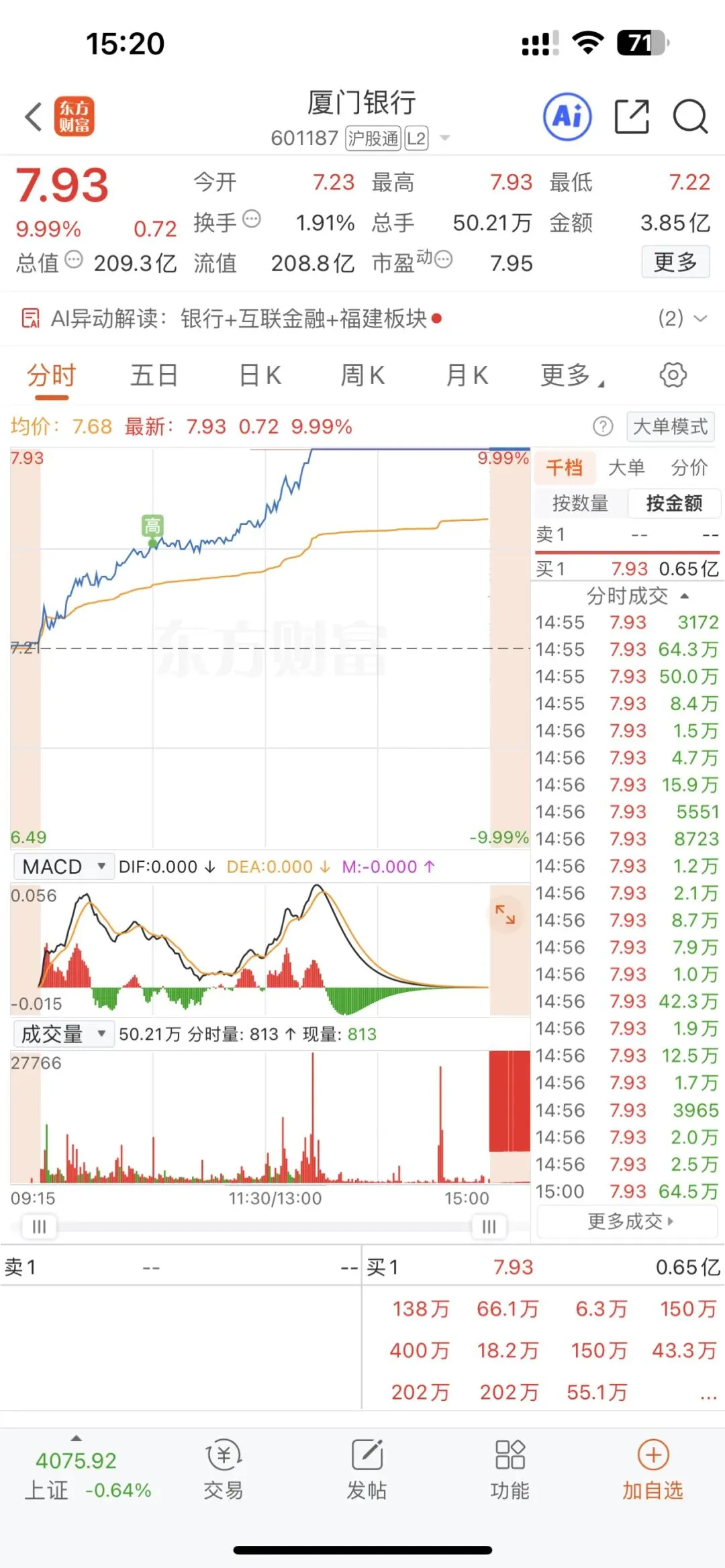Open the 交易 trading item
Screen dimensions: 725x1568
click(223, 1470)
